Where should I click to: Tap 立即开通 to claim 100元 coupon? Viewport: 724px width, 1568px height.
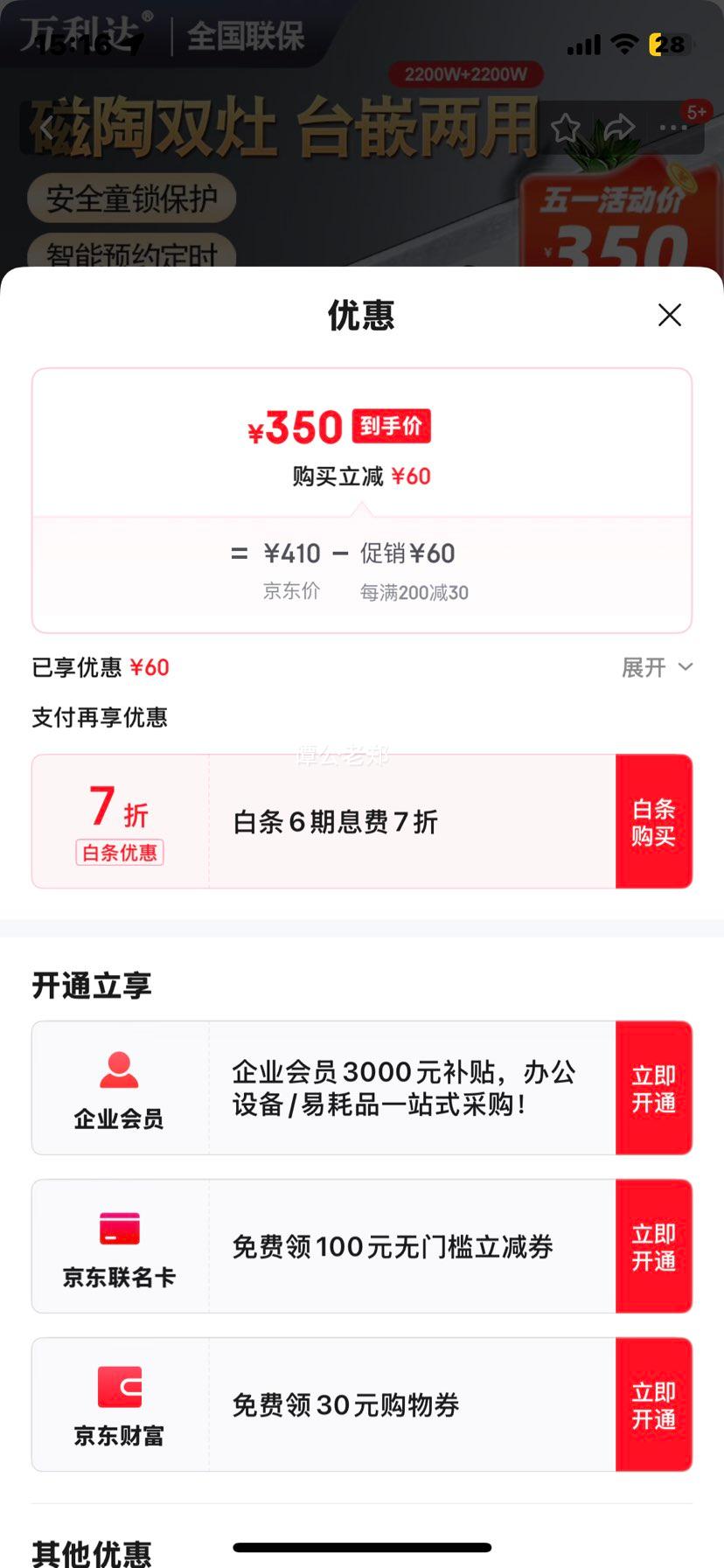pos(653,1245)
